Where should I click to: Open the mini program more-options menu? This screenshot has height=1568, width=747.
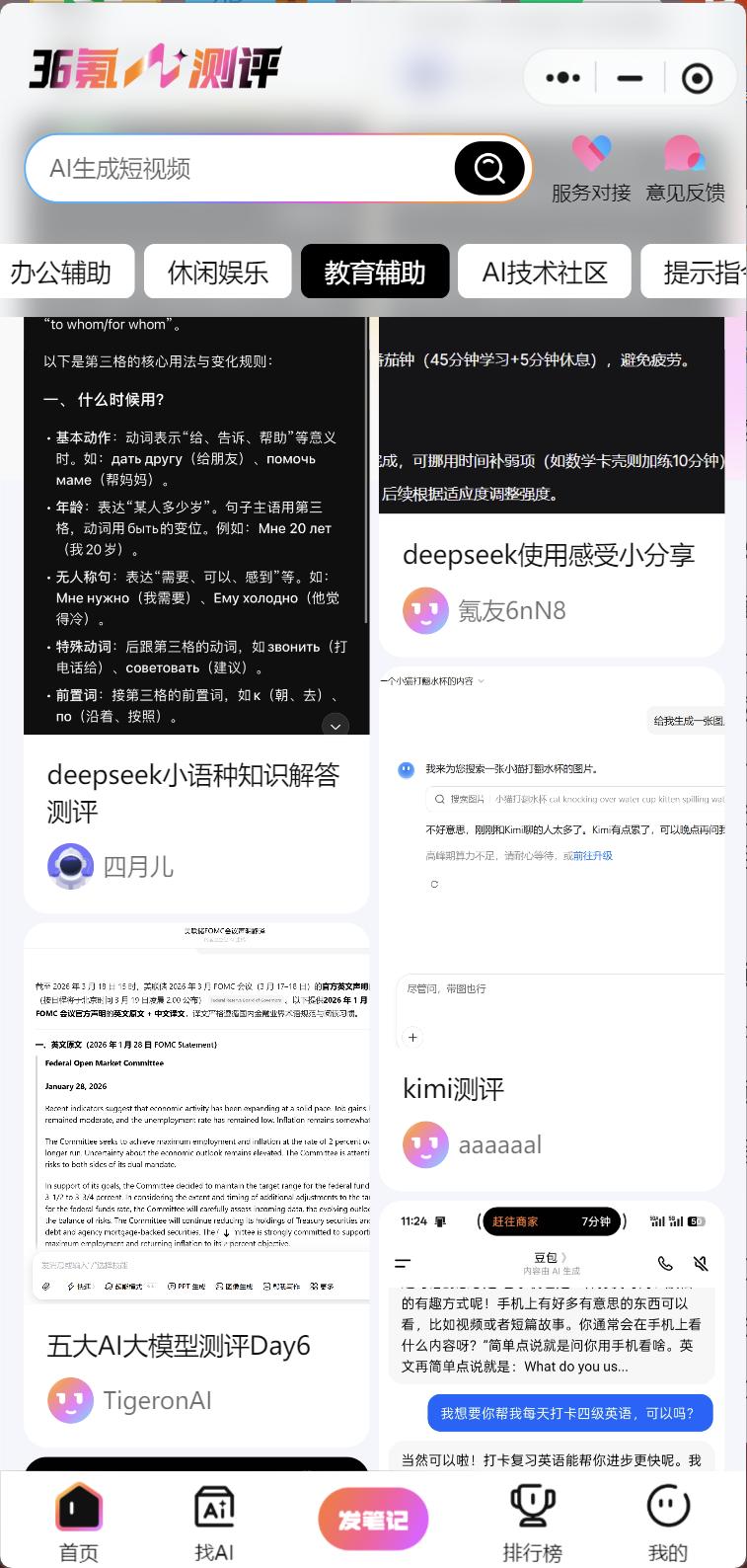tap(562, 78)
